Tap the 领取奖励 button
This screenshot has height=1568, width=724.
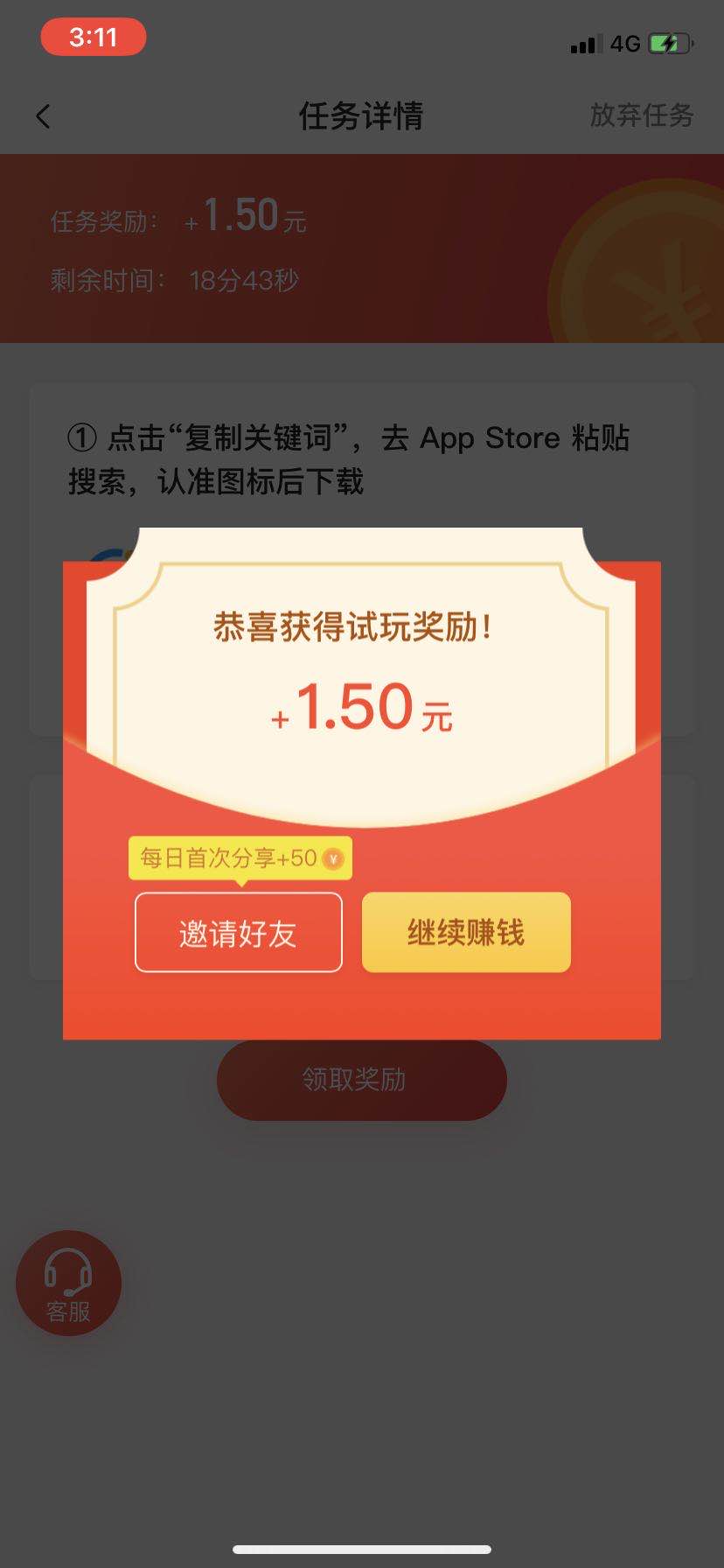[x=361, y=1080]
